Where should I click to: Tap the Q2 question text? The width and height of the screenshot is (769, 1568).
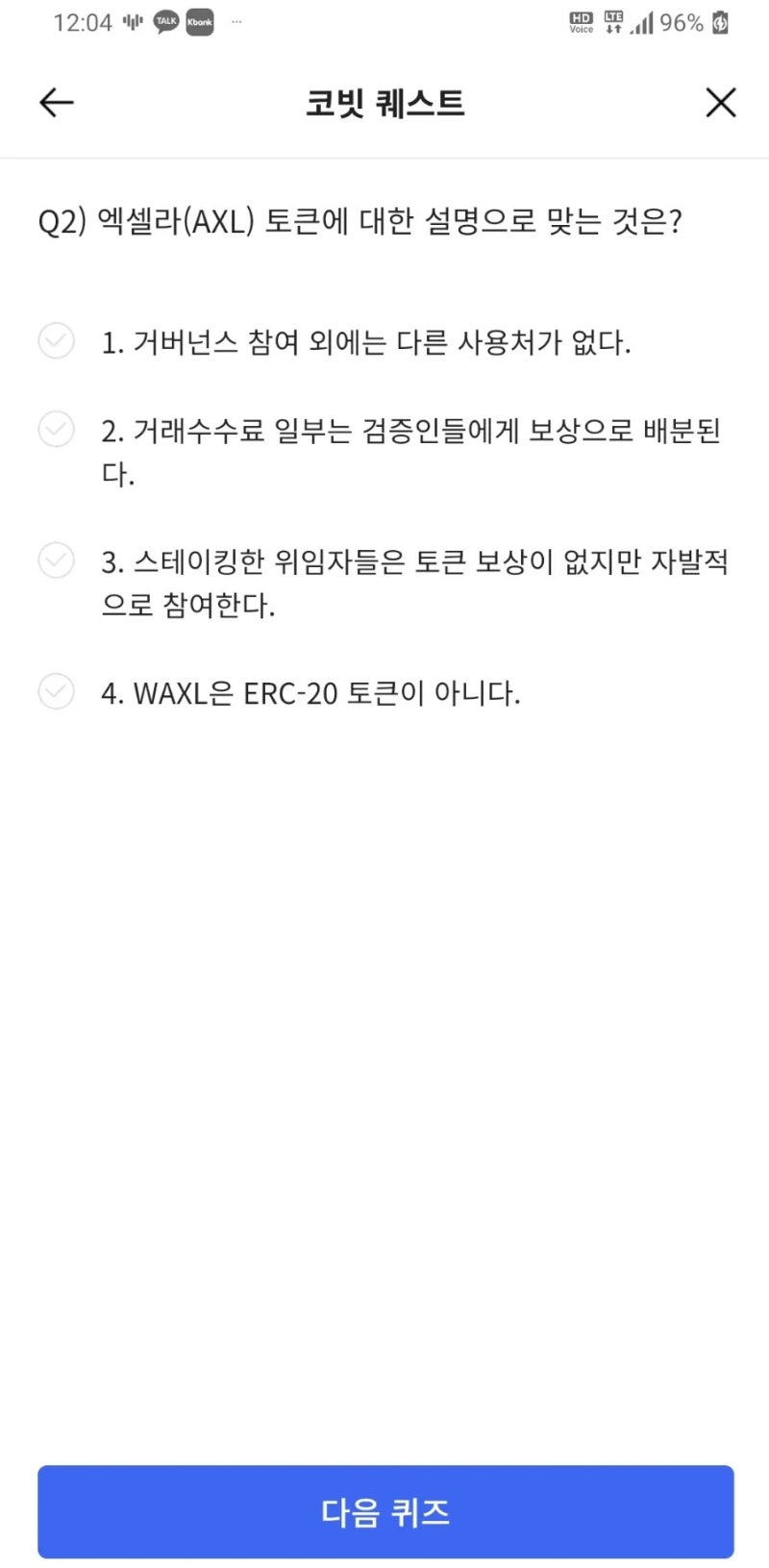(x=360, y=220)
